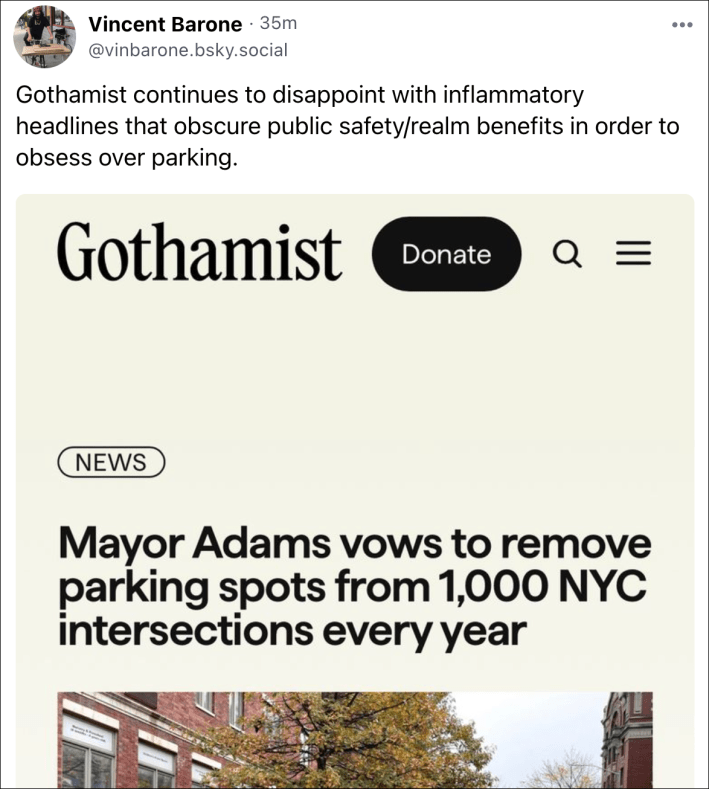This screenshot has width=709, height=789.
Task: Tap the Vincent Barone display name
Action: (165, 24)
